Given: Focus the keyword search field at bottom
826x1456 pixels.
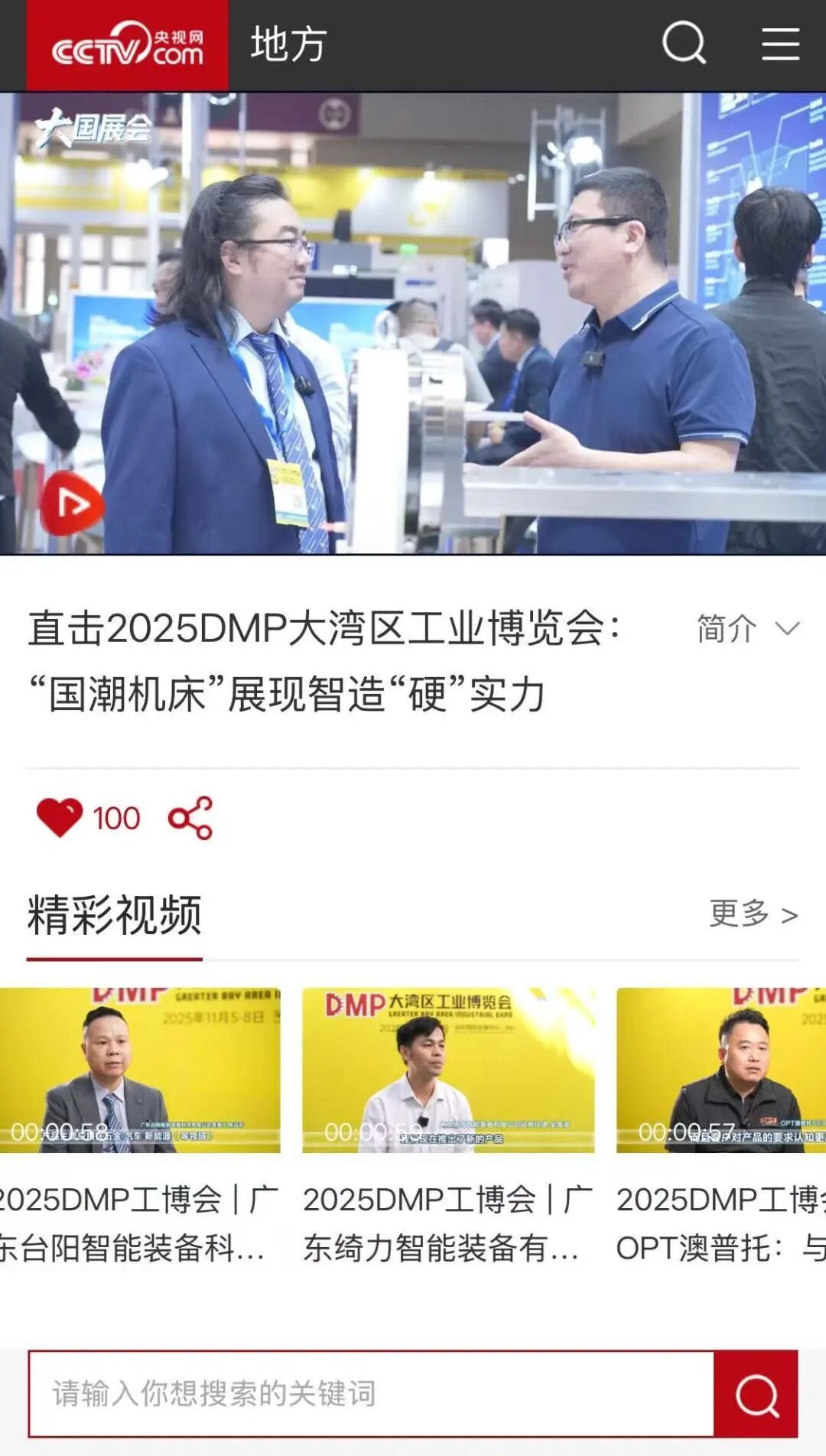Looking at the screenshot, I should point(371,1393).
